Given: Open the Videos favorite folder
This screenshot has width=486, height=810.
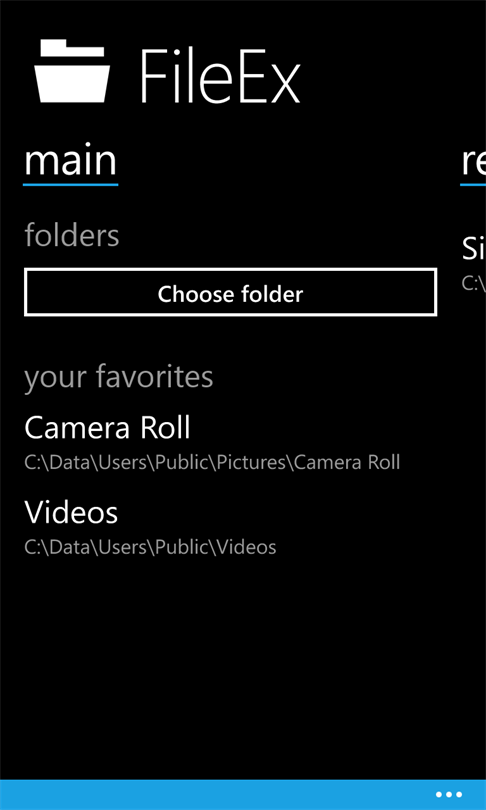Looking at the screenshot, I should [x=150, y=527].
